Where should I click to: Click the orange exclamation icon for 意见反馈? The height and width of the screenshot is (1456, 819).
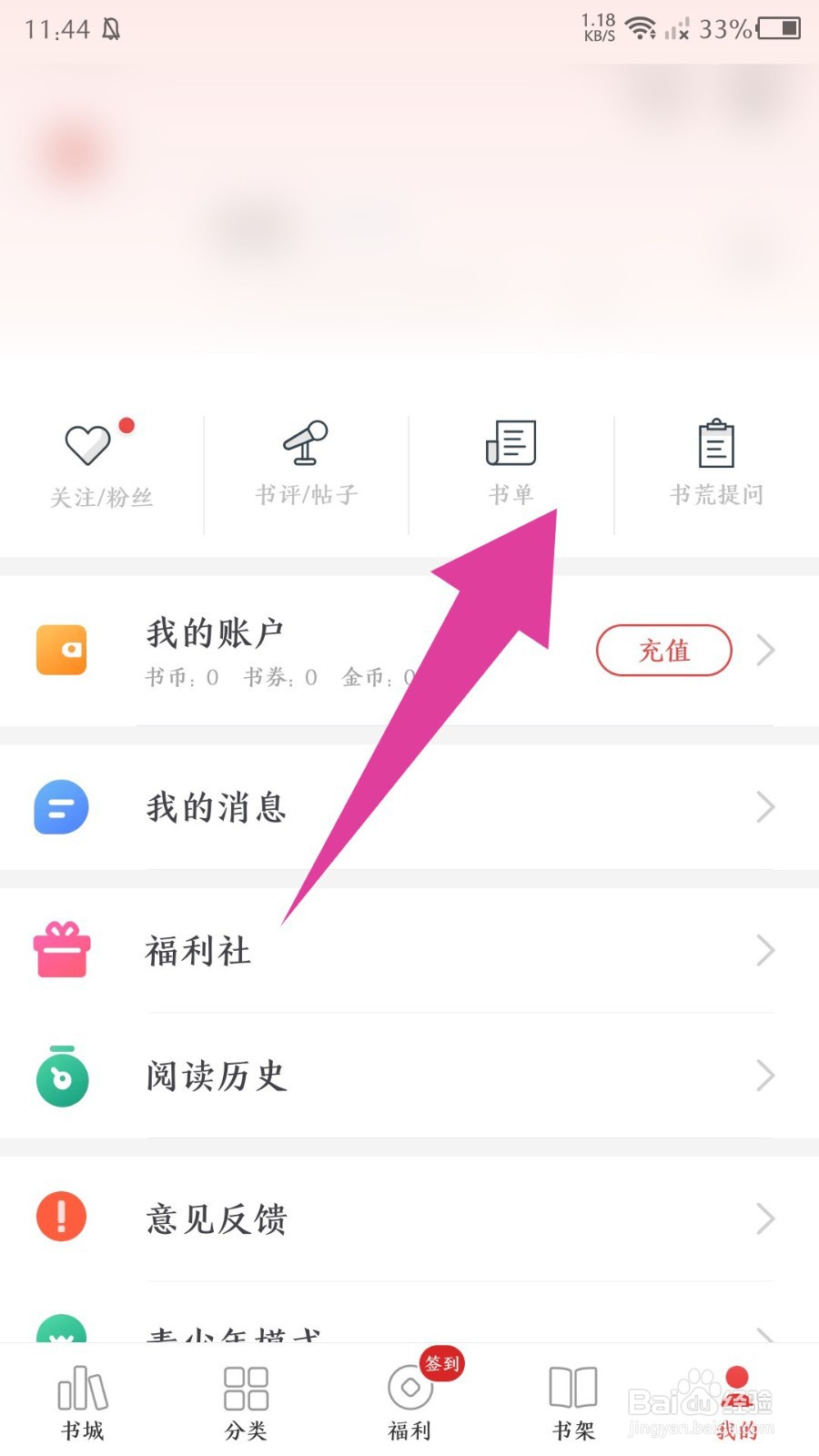point(61,1216)
